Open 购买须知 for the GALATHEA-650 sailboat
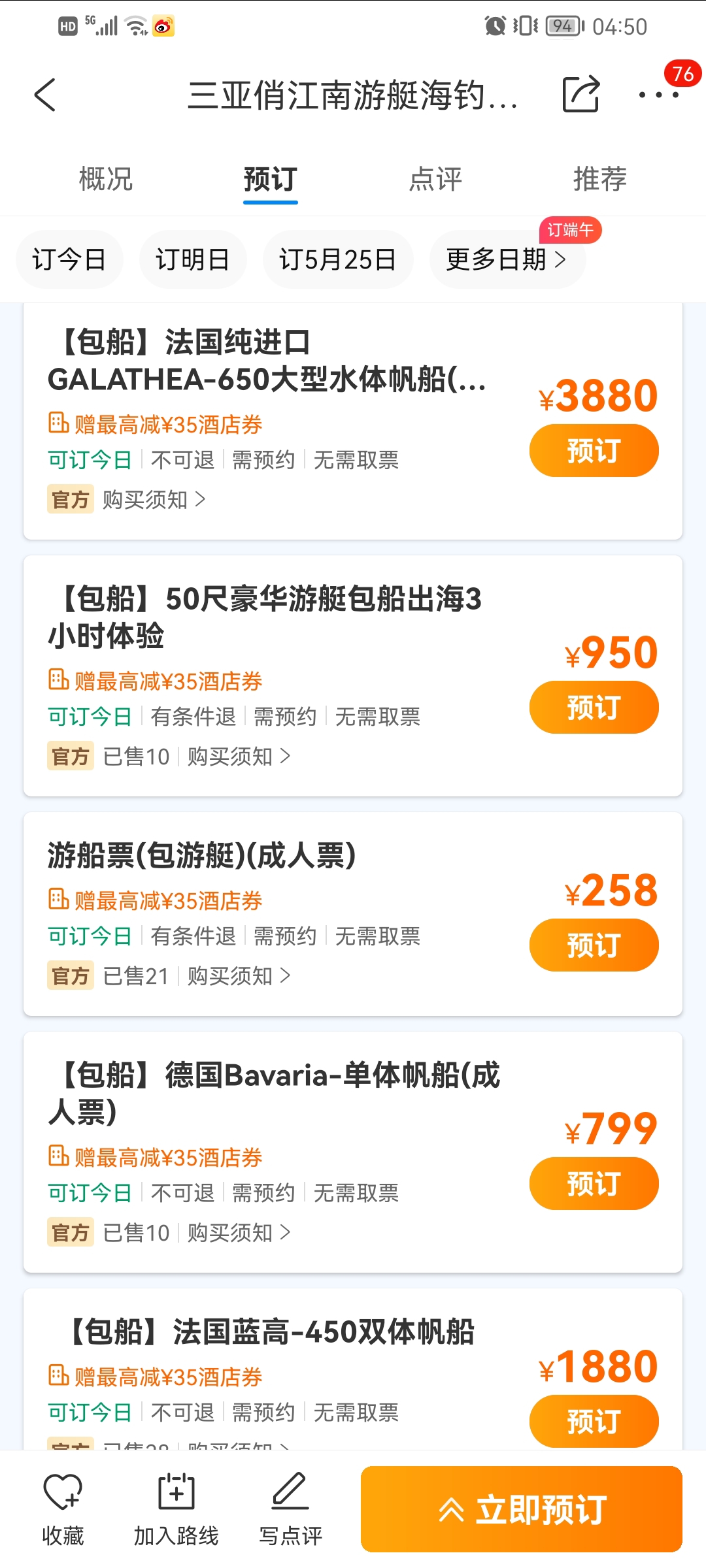The width and height of the screenshot is (706, 1568). tap(154, 500)
